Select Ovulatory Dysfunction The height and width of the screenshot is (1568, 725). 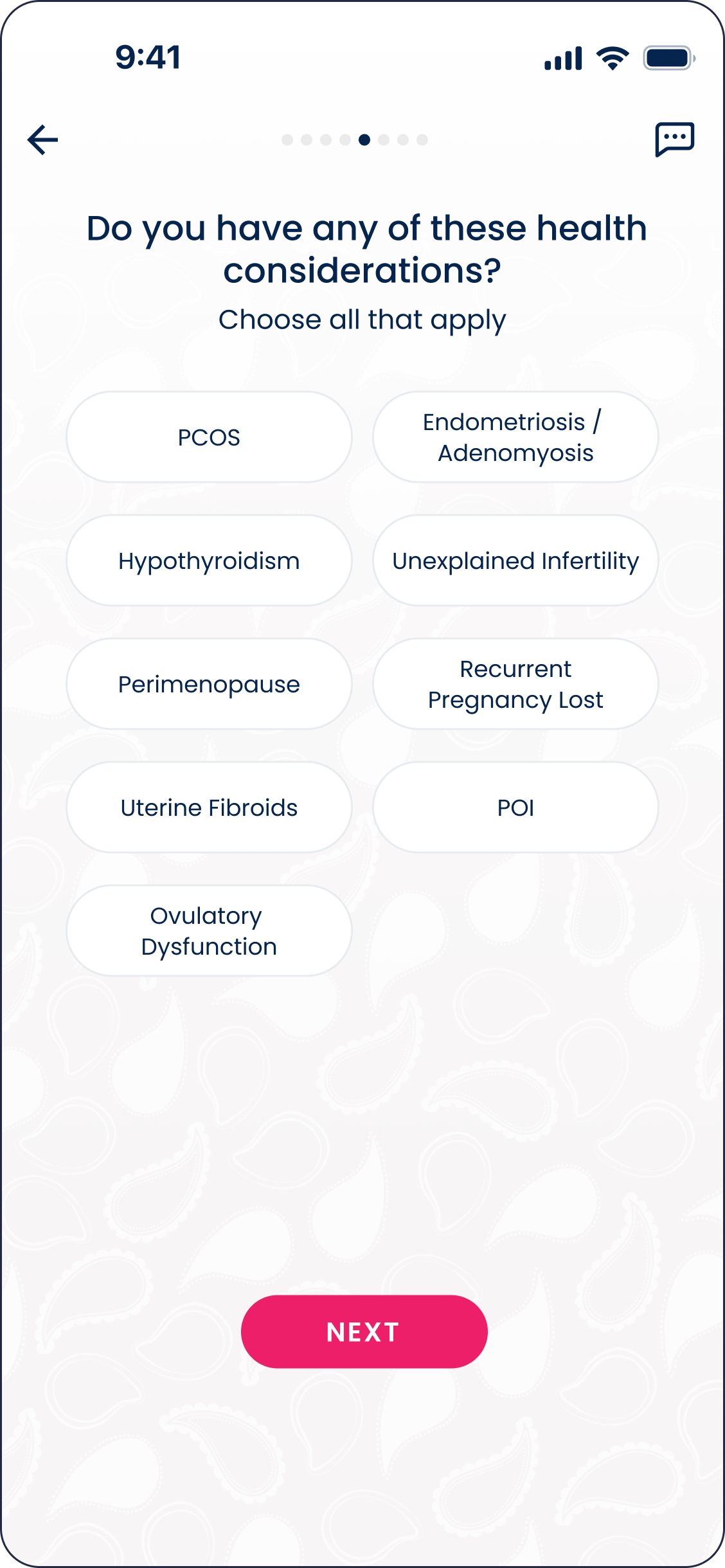point(209,931)
